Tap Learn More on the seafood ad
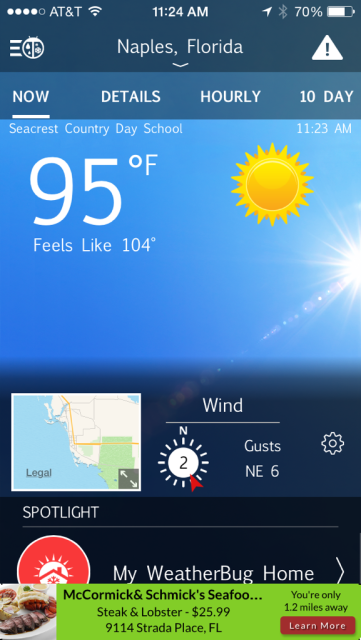 click(318, 626)
